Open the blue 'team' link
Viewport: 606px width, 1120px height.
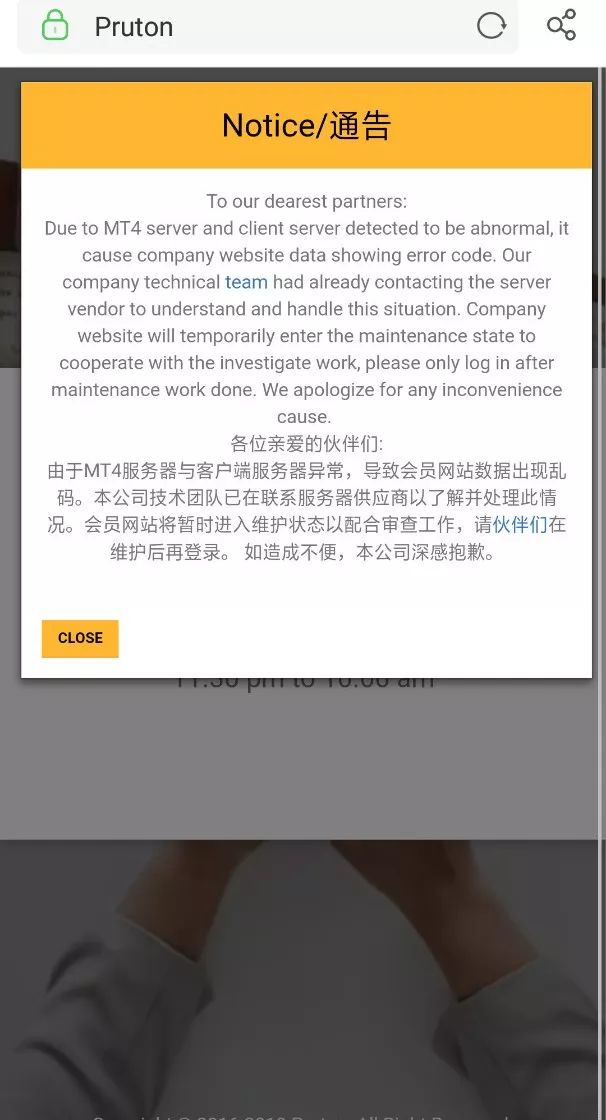[246, 282]
